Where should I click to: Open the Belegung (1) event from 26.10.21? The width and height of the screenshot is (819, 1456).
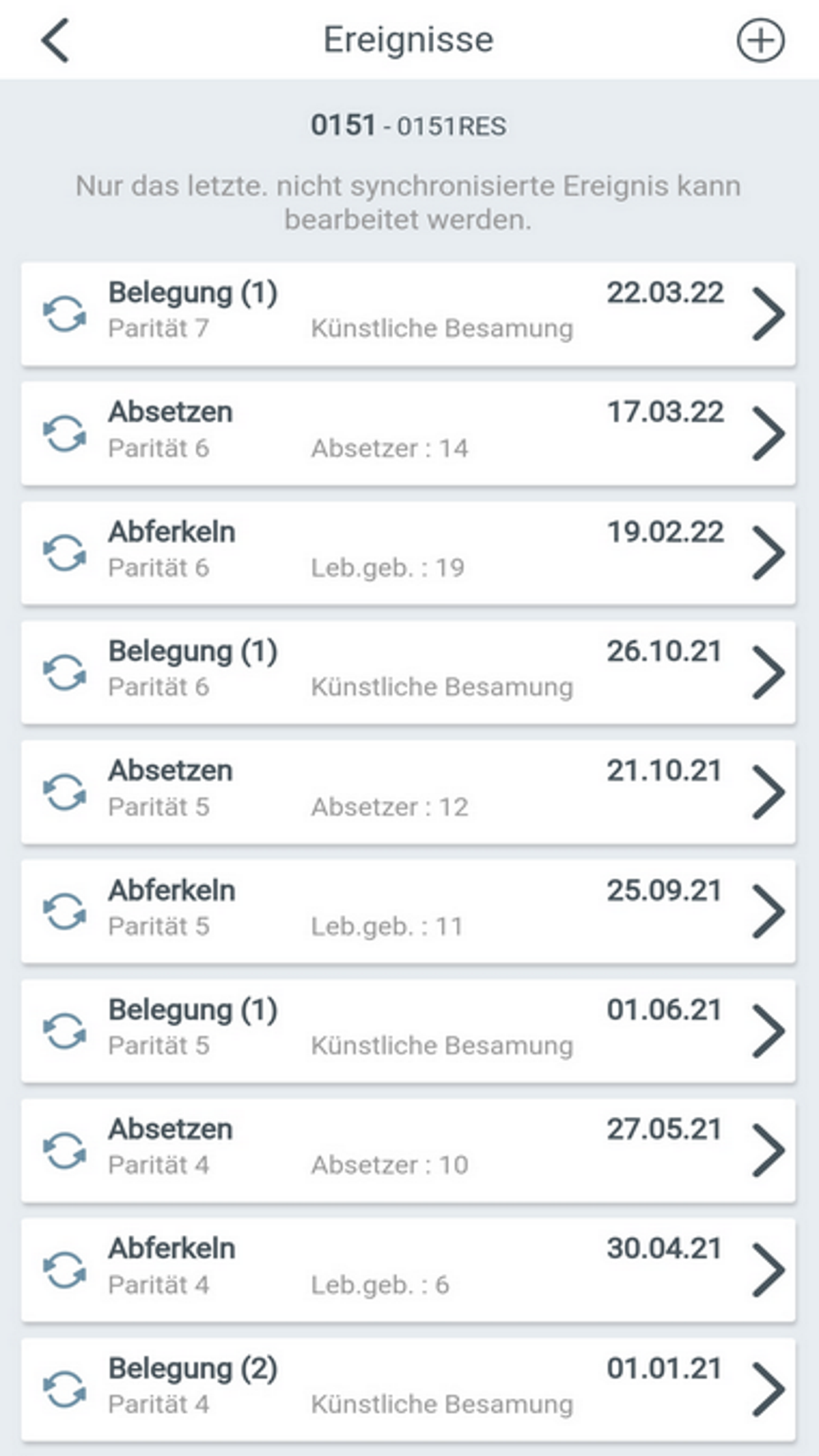(408, 673)
